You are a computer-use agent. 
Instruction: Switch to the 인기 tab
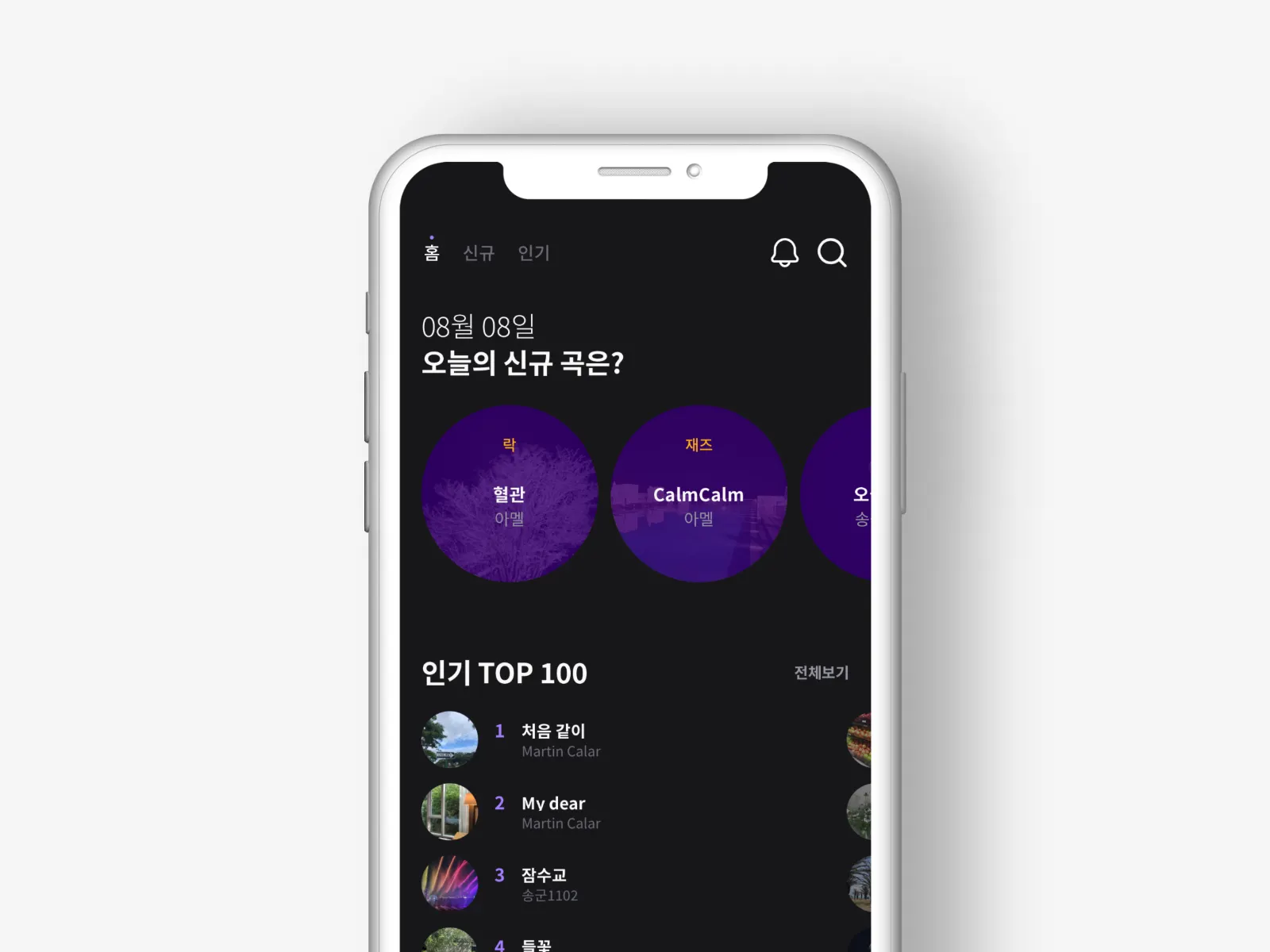tap(533, 253)
